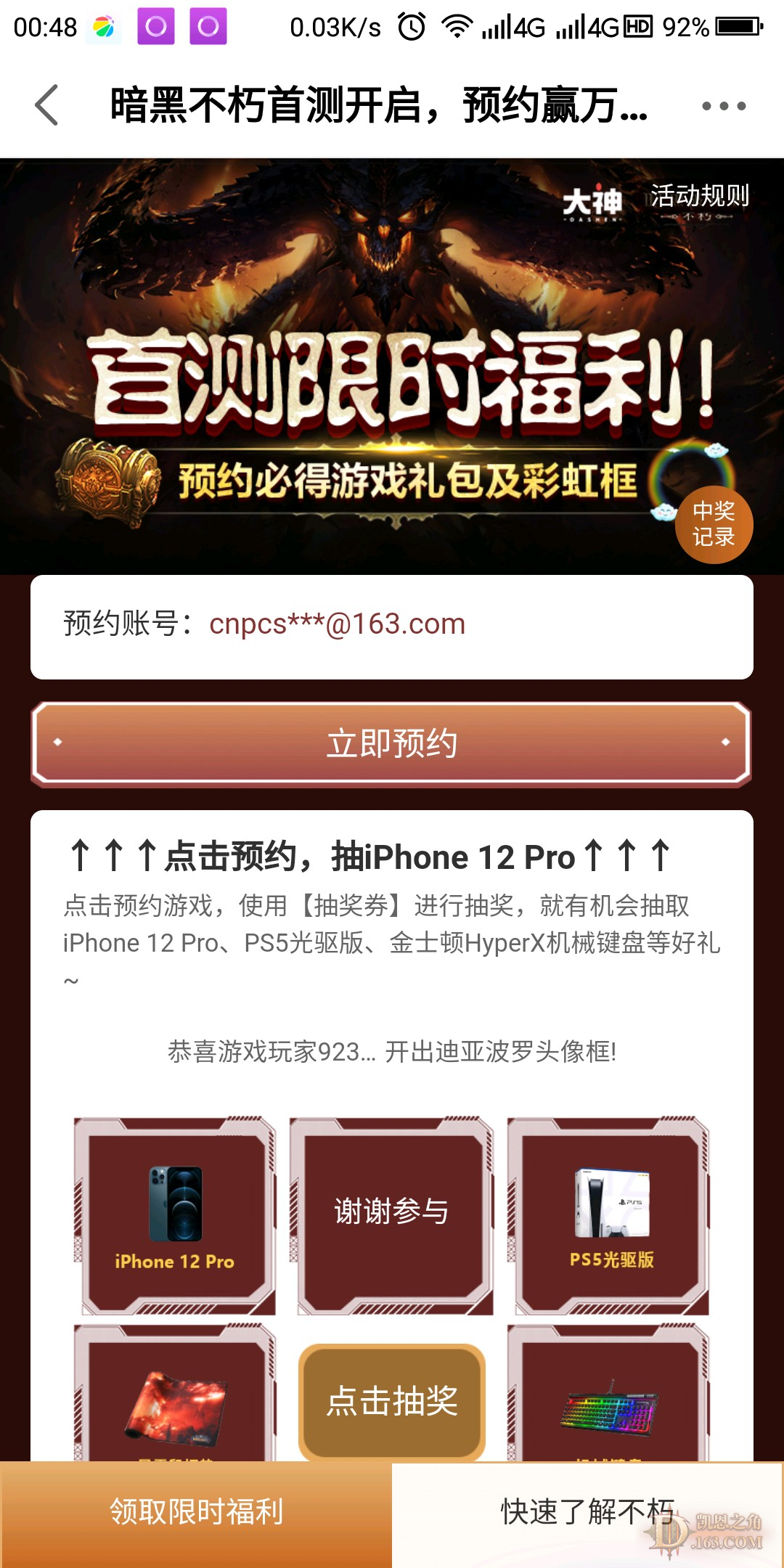Image resolution: width=784 pixels, height=1568 pixels.
Task: Tap 点击抽奖 to draw a prize
Action: point(392,1401)
